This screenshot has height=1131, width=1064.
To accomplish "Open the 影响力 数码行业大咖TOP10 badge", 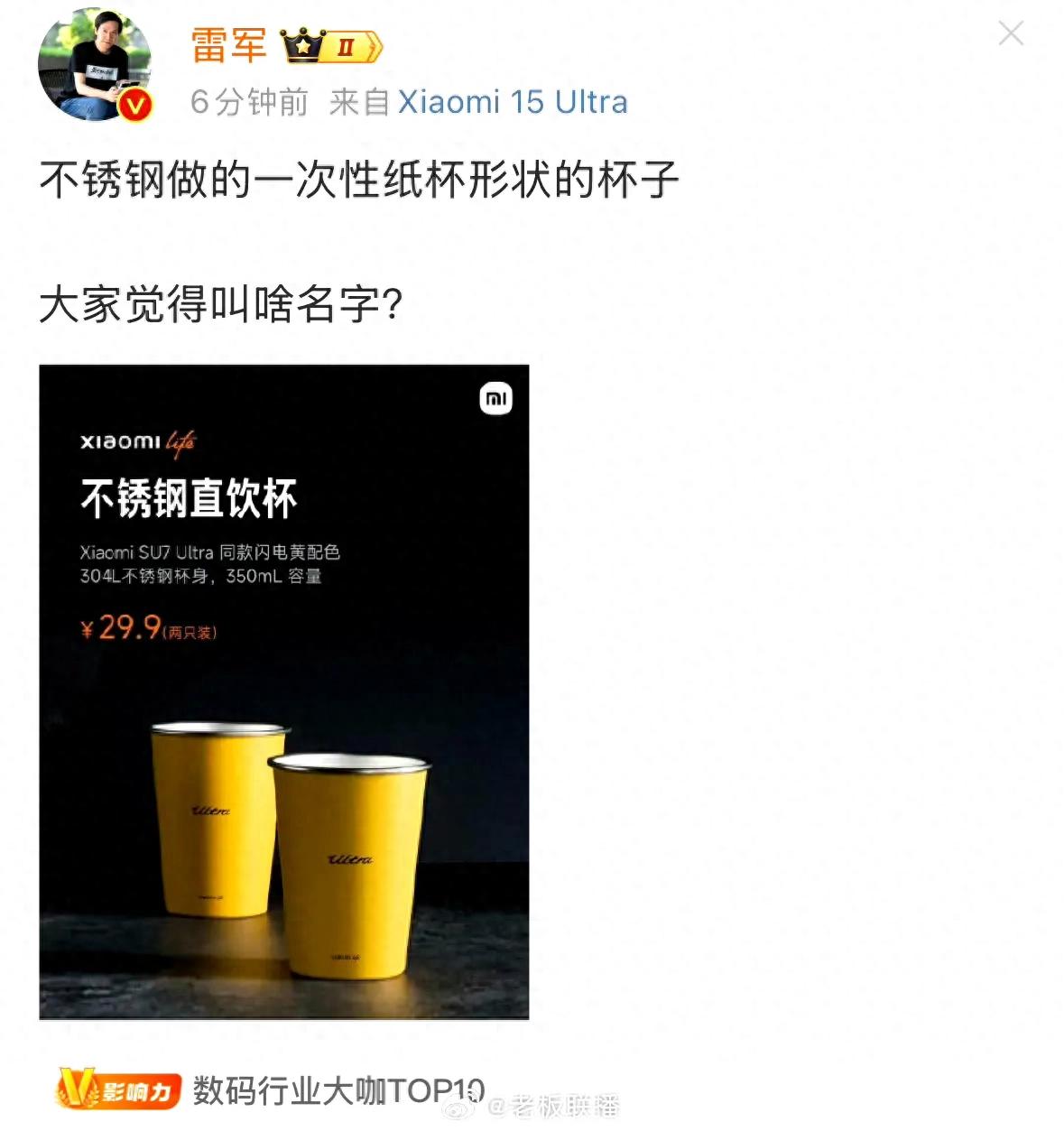I will point(271,1089).
